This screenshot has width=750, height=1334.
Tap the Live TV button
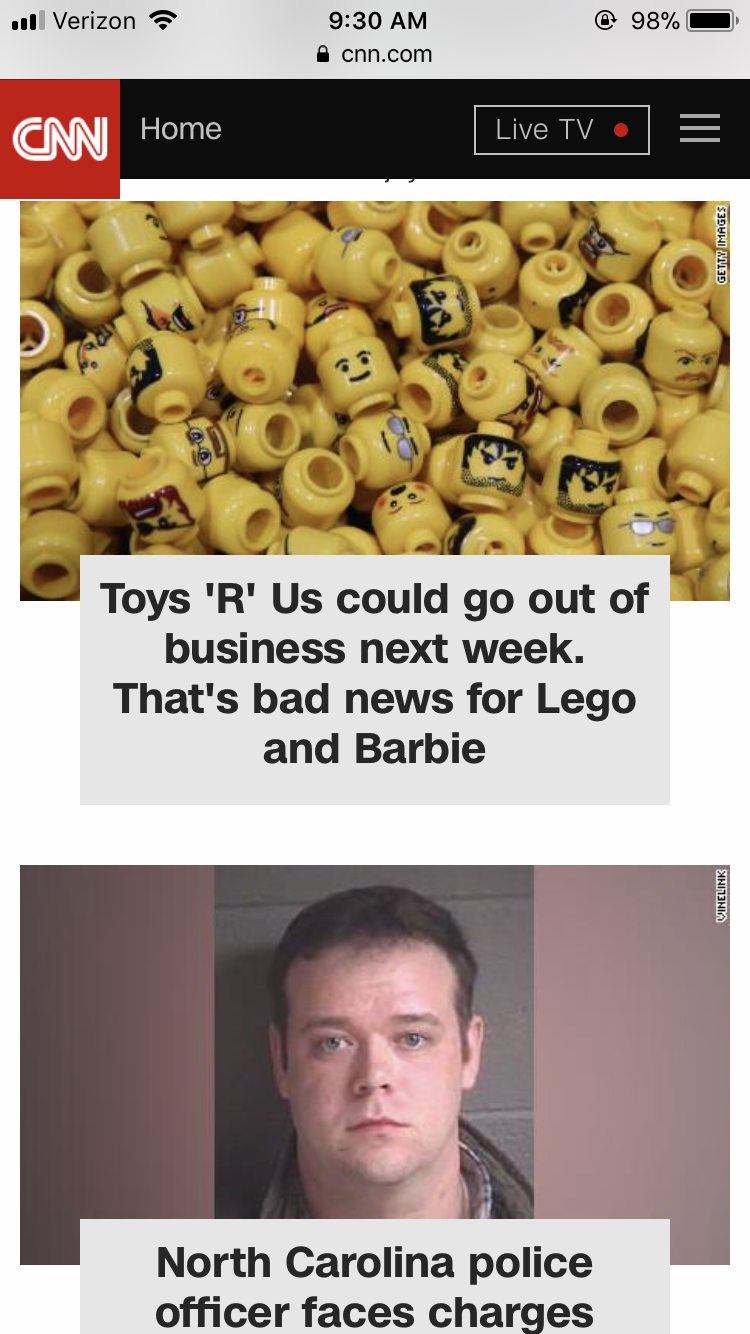[562, 130]
